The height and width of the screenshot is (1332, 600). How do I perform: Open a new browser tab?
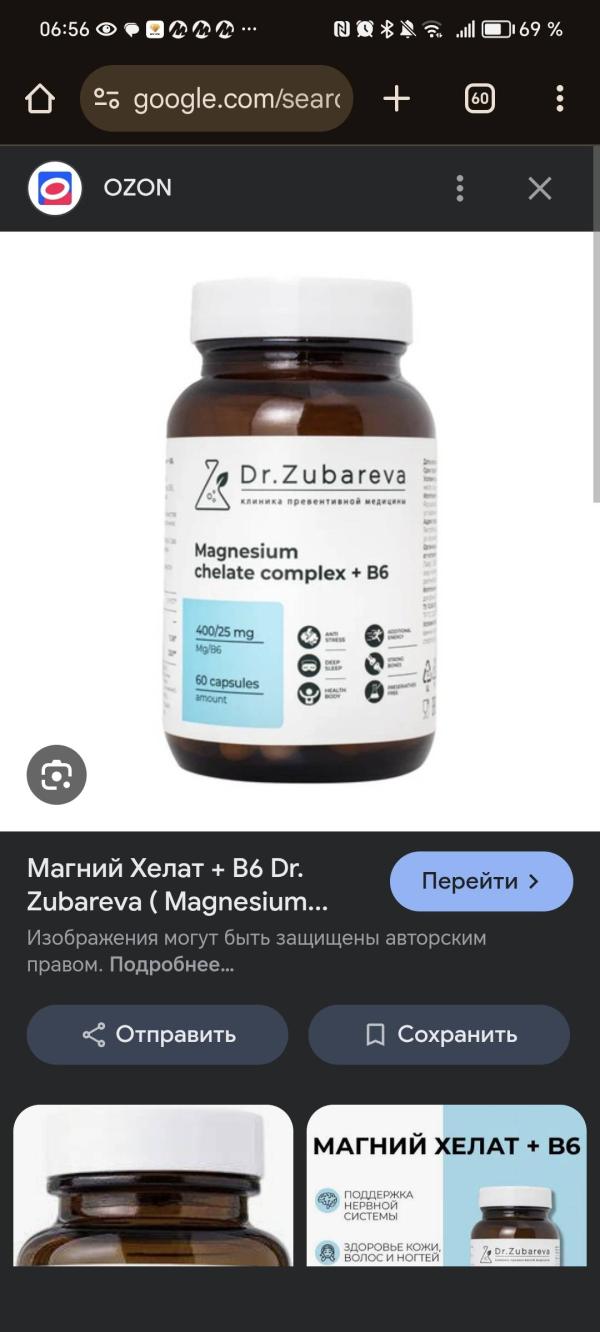397,98
